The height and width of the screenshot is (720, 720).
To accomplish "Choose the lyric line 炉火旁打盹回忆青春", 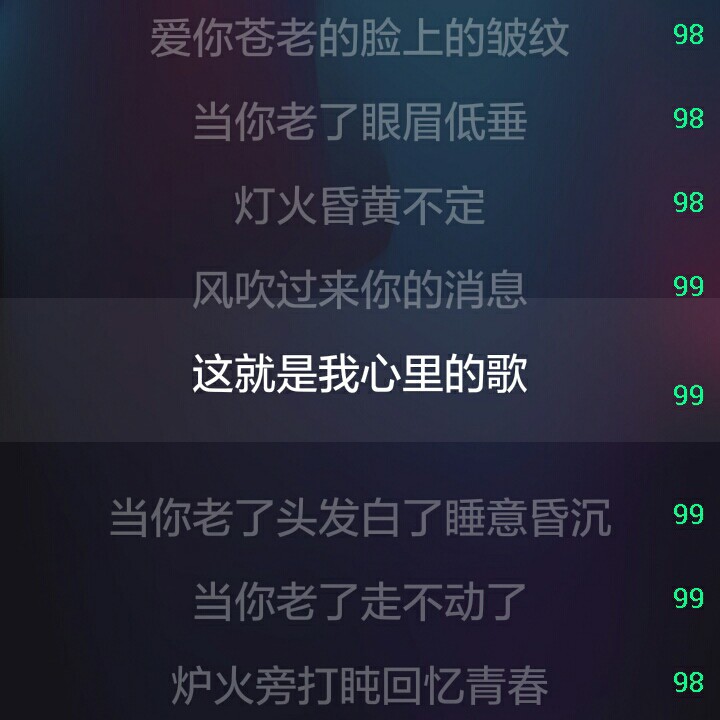I will pyautogui.click(x=360, y=686).
